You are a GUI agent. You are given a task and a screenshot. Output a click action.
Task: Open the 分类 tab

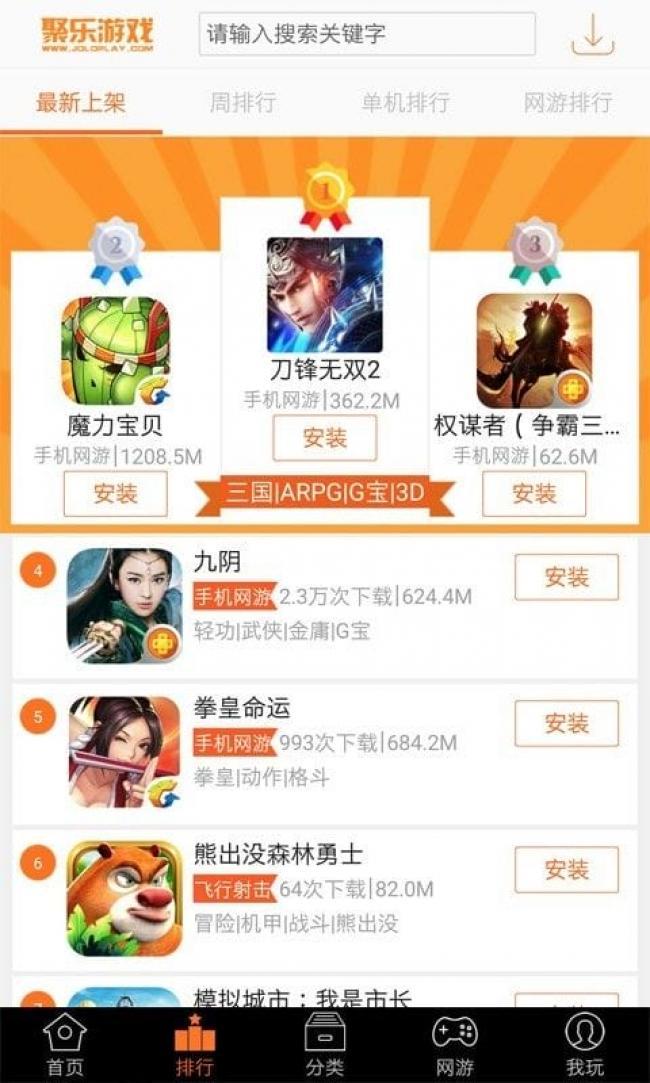324,1045
